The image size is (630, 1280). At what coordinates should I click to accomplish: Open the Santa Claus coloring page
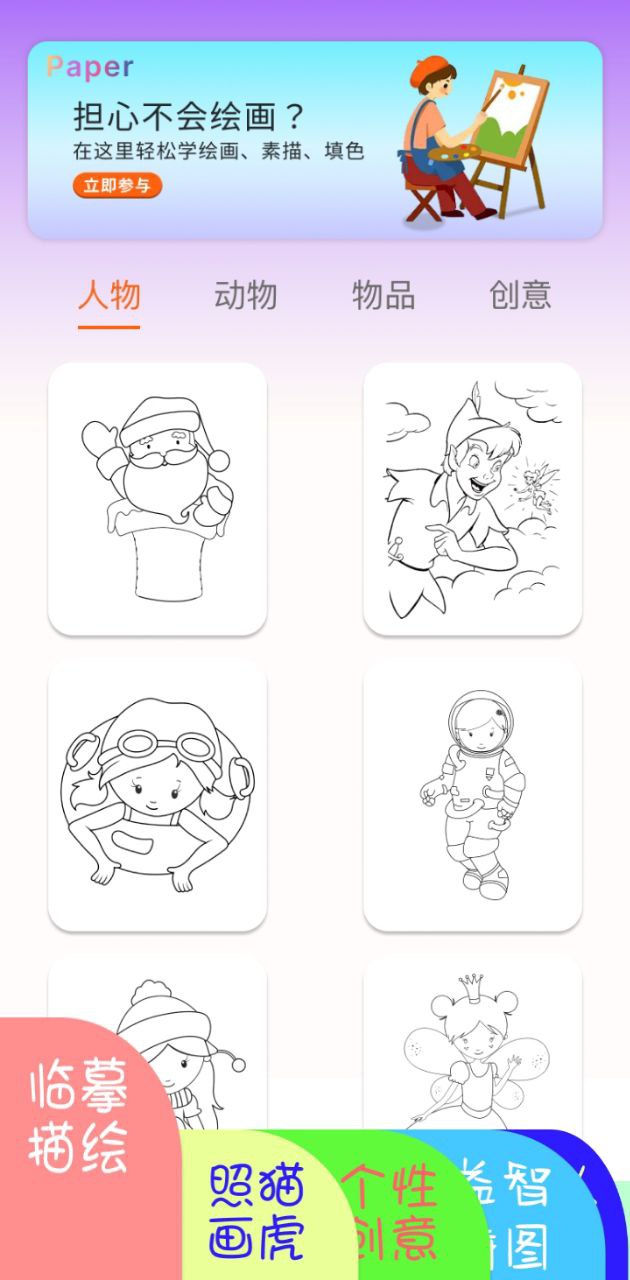157,498
